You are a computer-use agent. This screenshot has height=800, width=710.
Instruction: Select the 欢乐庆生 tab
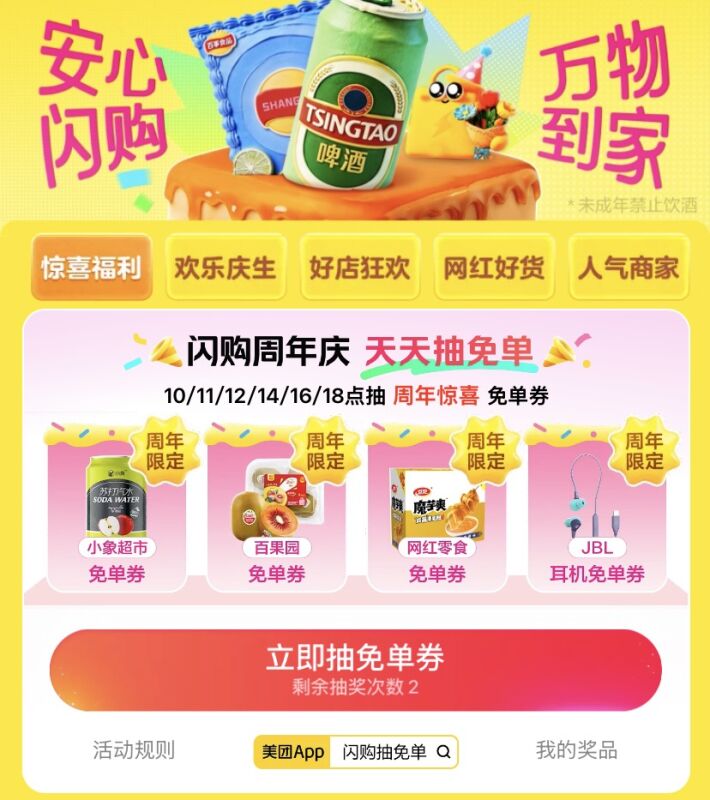[x=225, y=268]
